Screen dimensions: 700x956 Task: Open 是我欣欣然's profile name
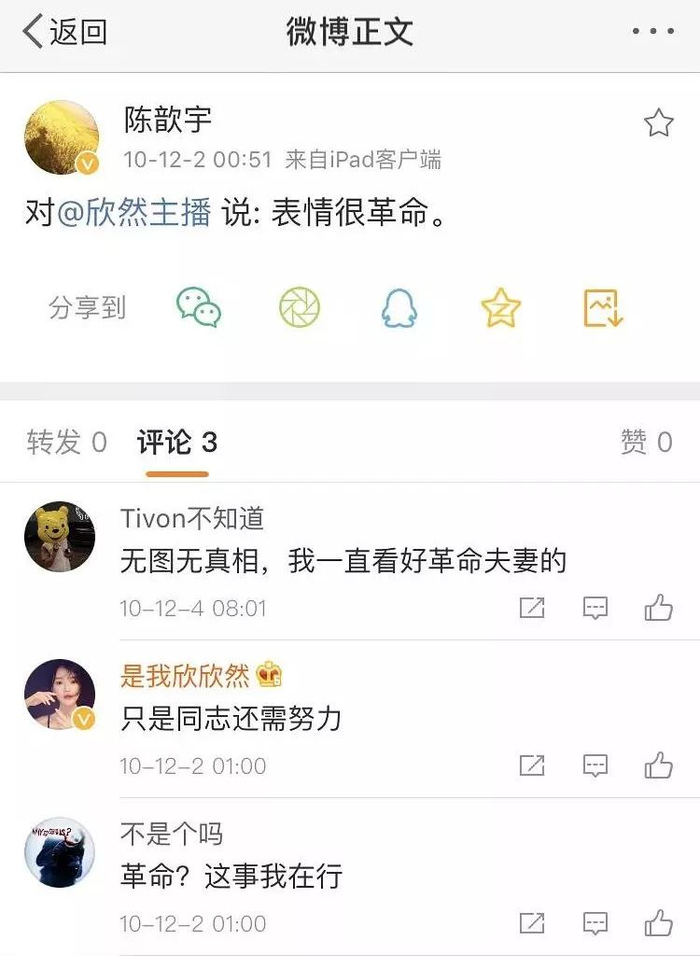click(185, 676)
